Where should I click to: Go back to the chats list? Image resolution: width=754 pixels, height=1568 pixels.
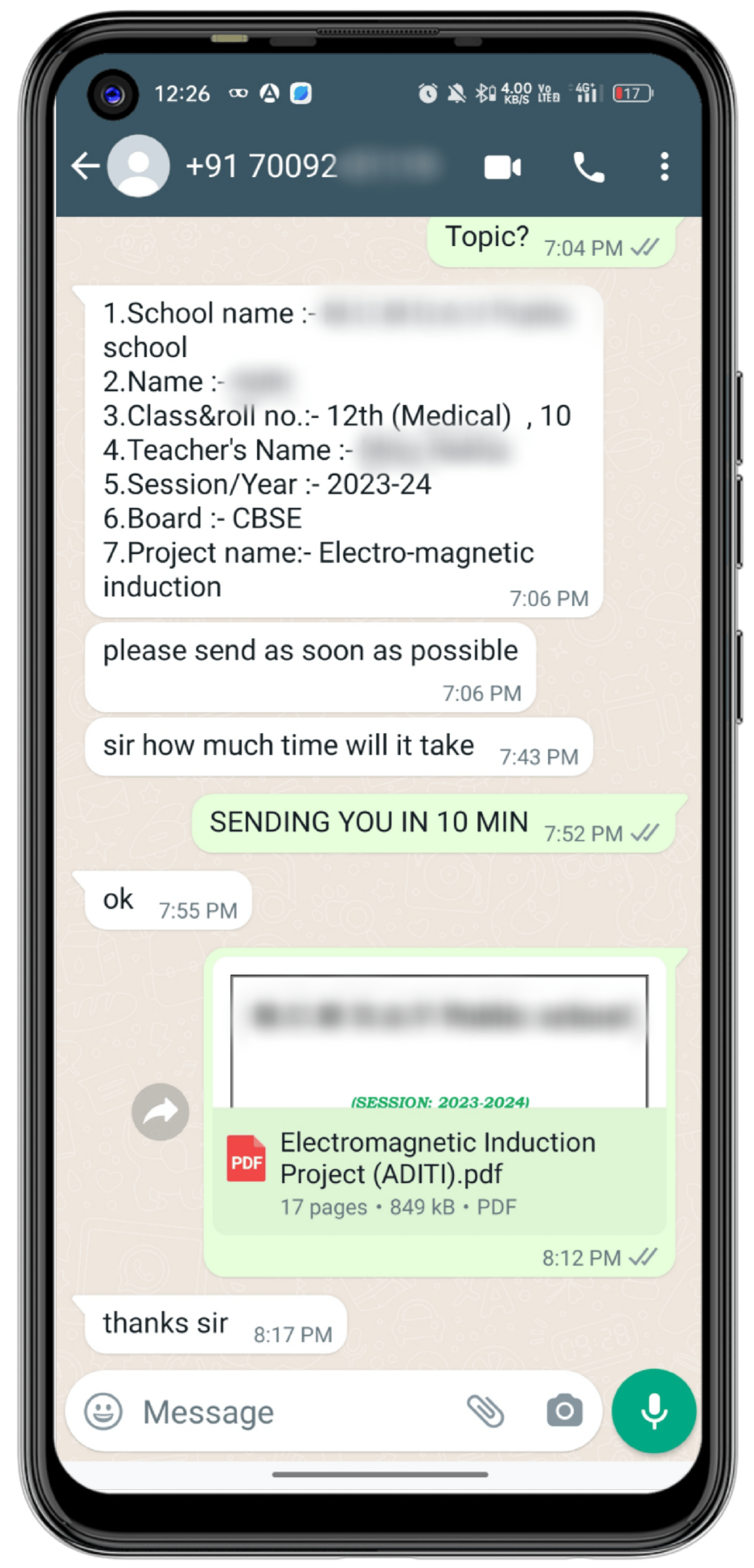point(85,166)
